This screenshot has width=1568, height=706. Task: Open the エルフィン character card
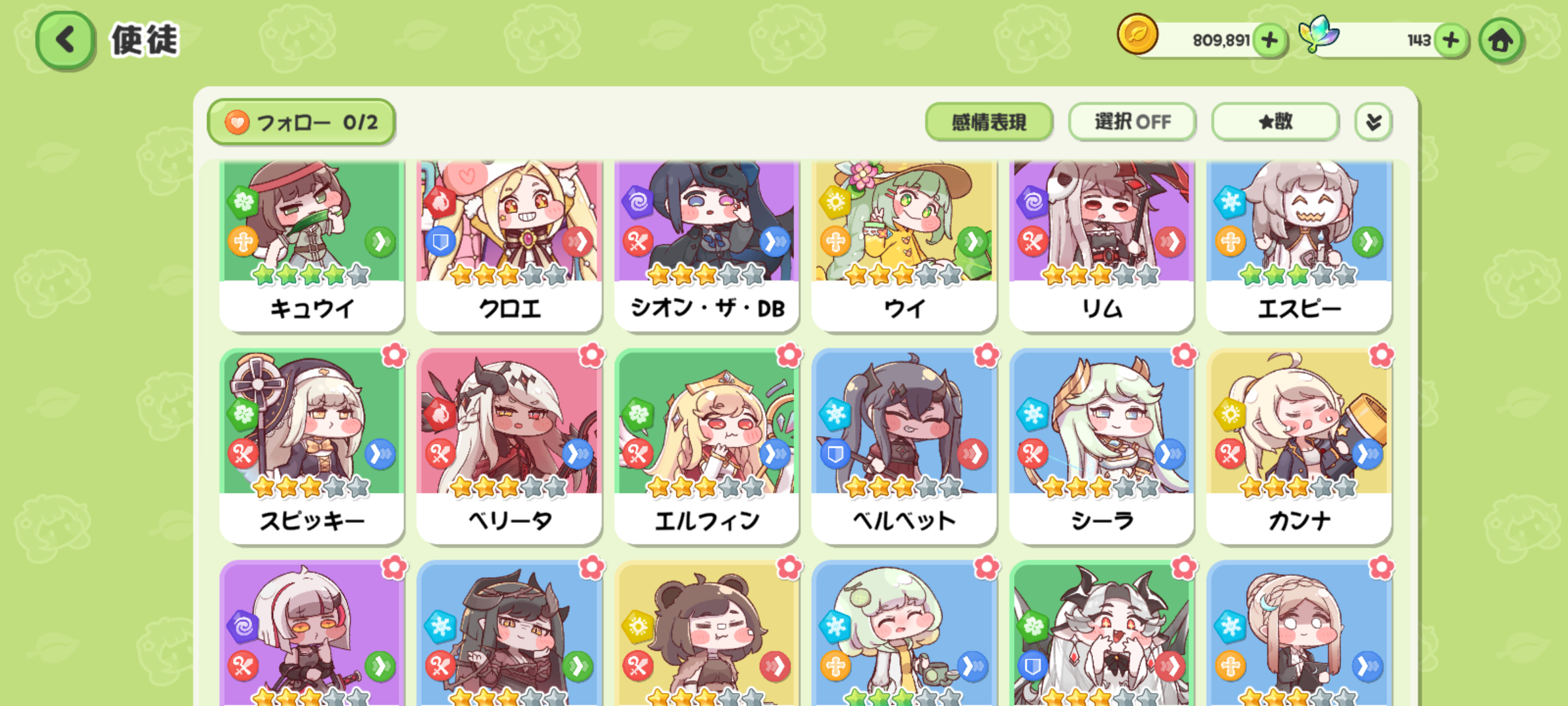point(707,446)
